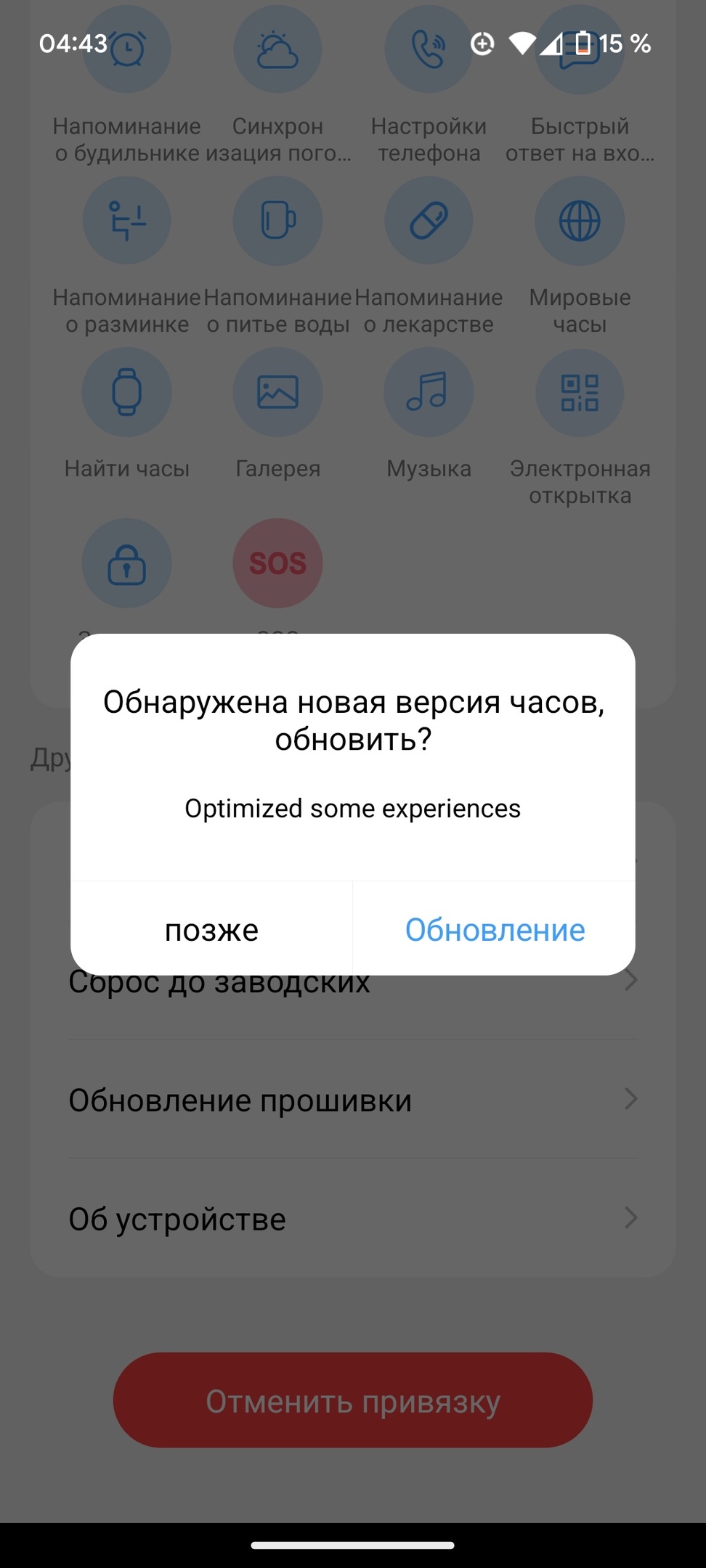The height and width of the screenshot is (1568, 706).
Task: Tap Обновление to update the watch
Action: [495, 929]
